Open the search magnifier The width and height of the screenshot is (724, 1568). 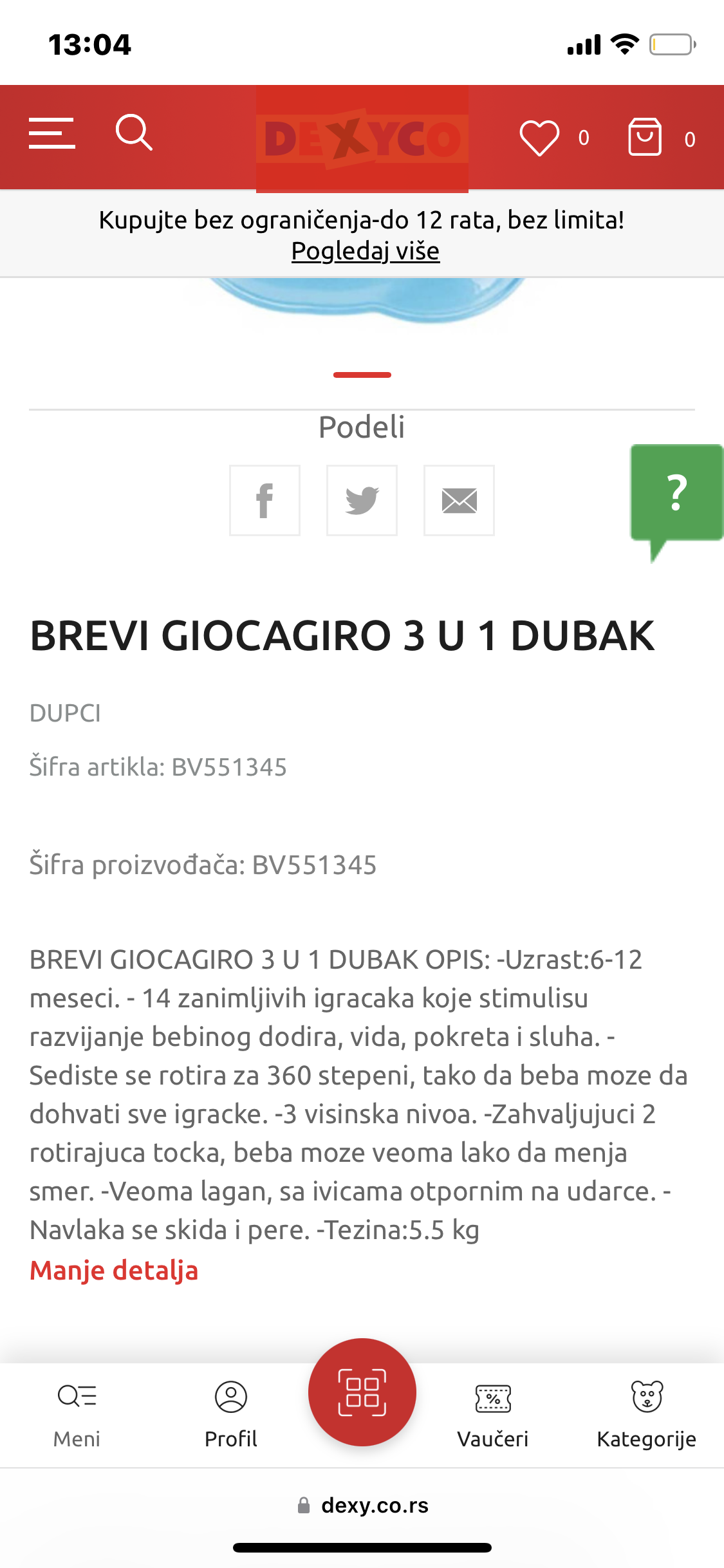pyautogui.click(x=134, y=133)
